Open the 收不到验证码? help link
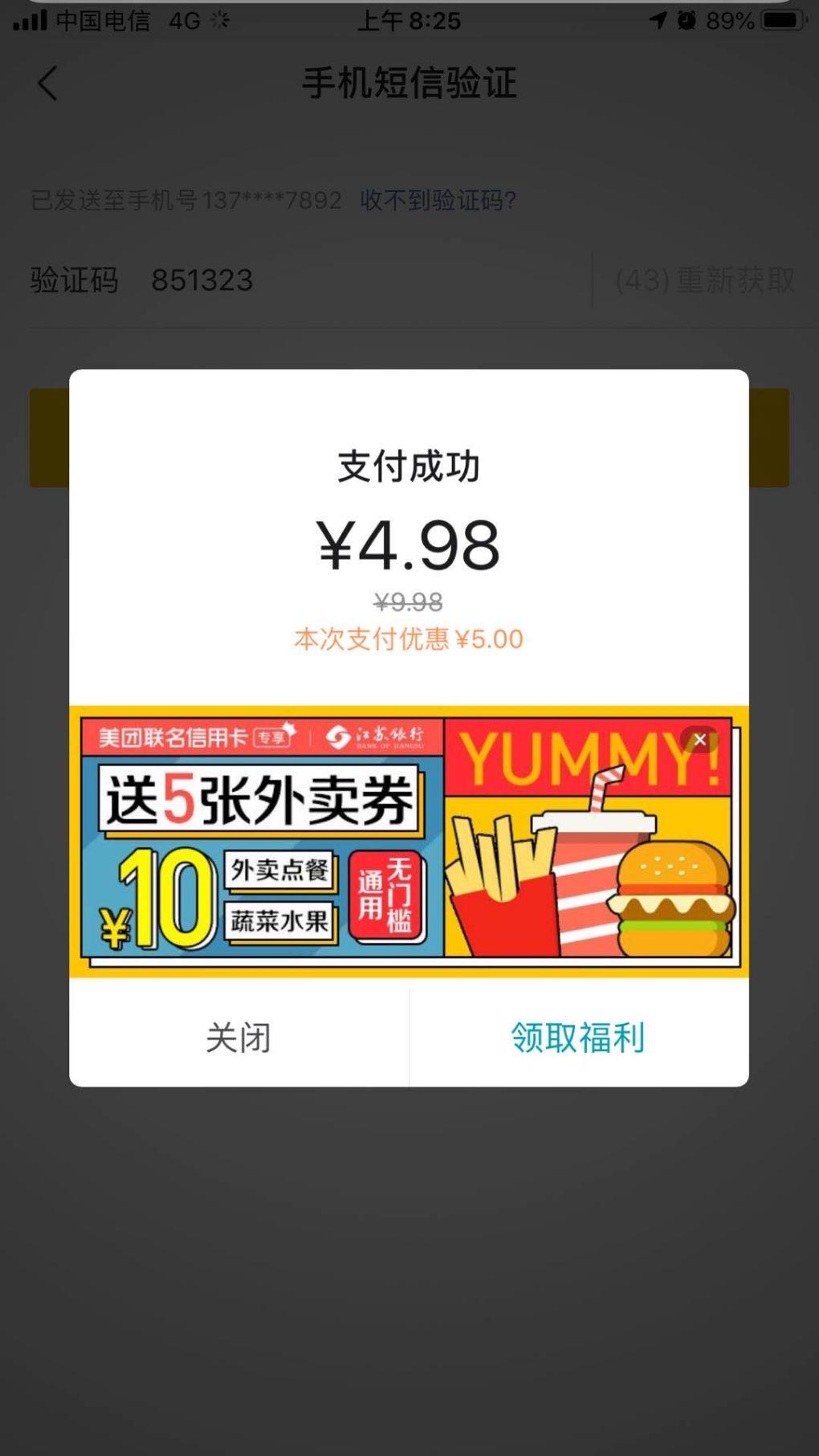This screenshot has height=1456, width=819. point(438,200)
